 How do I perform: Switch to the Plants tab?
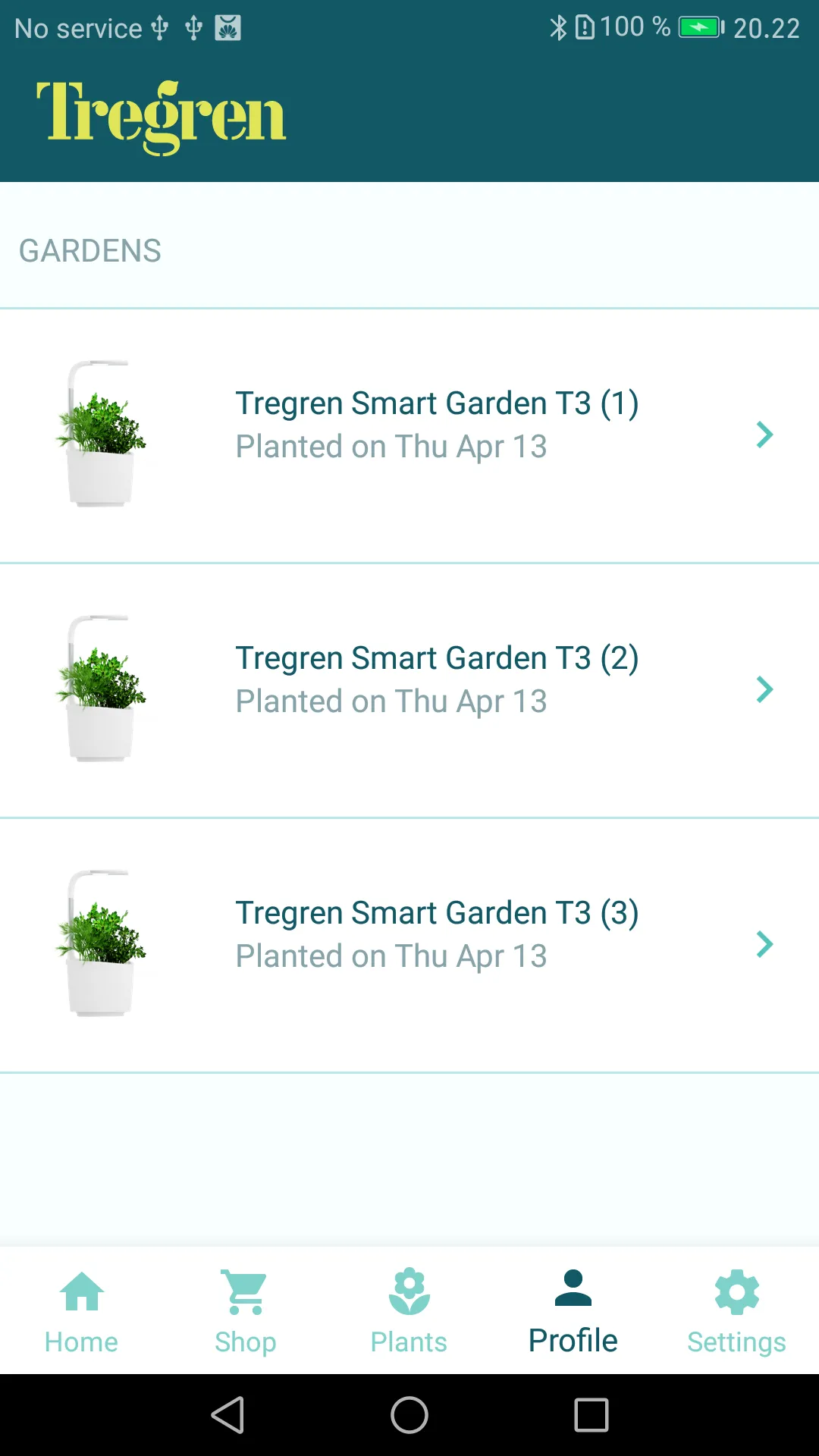click(x=409, y=1312)
